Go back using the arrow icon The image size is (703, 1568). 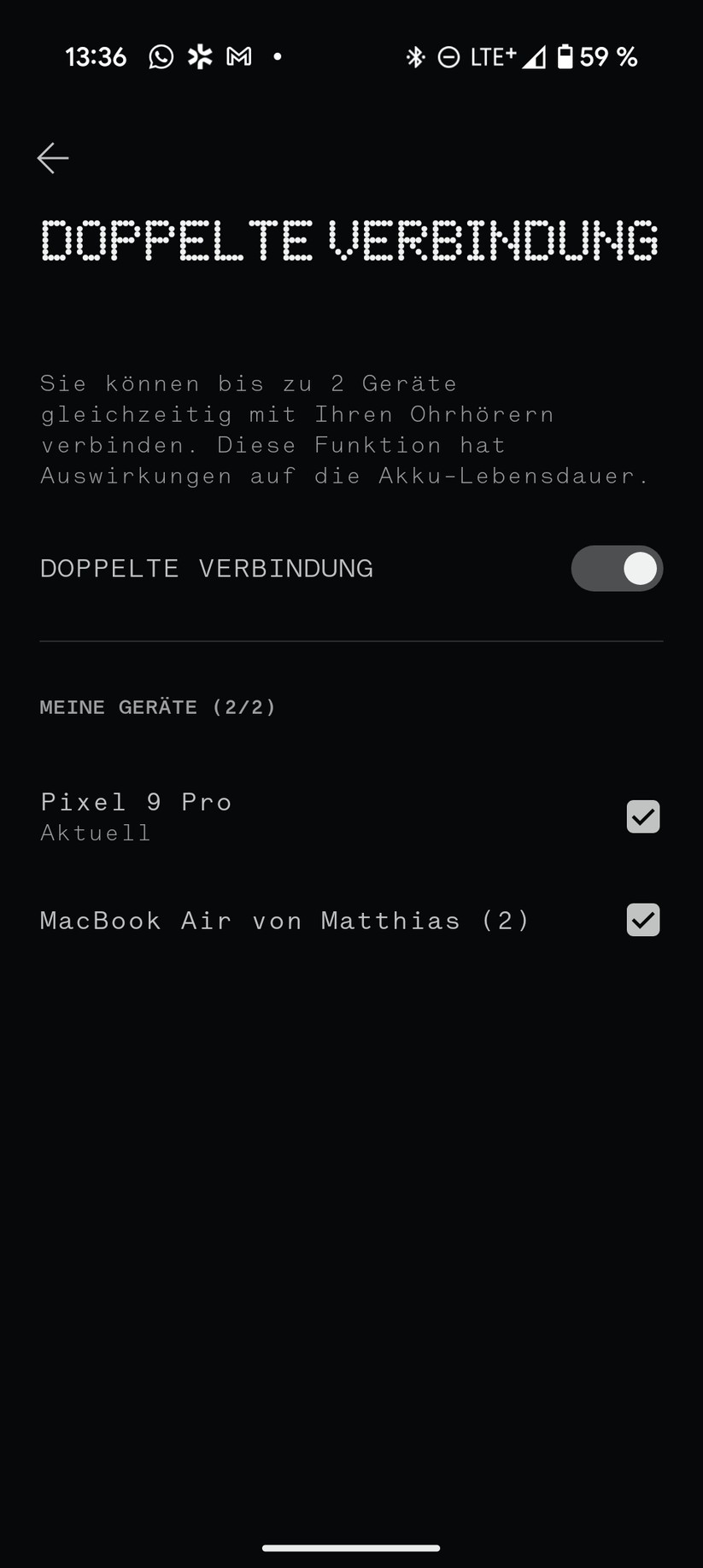[x=53, y=158]
